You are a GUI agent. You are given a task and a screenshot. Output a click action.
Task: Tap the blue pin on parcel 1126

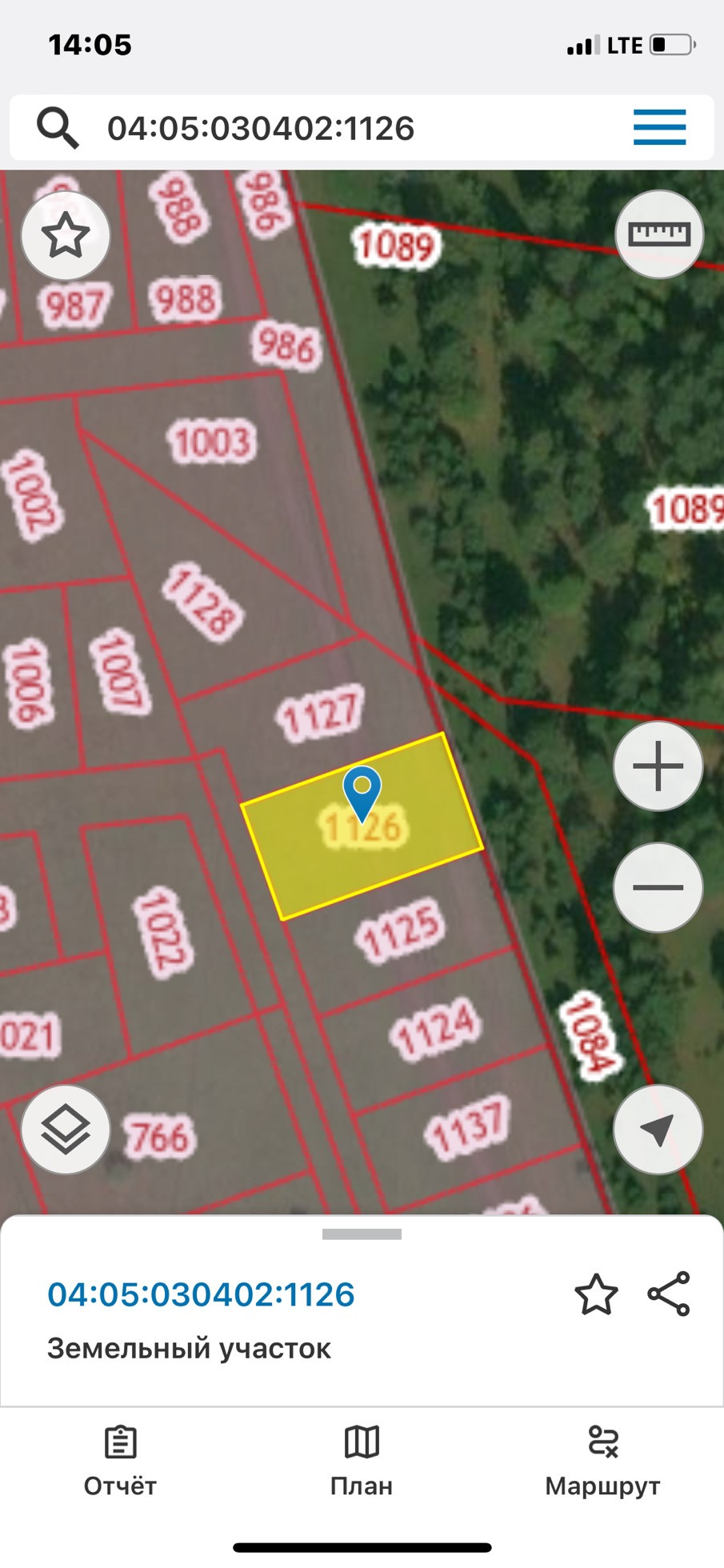coord(362,790)
